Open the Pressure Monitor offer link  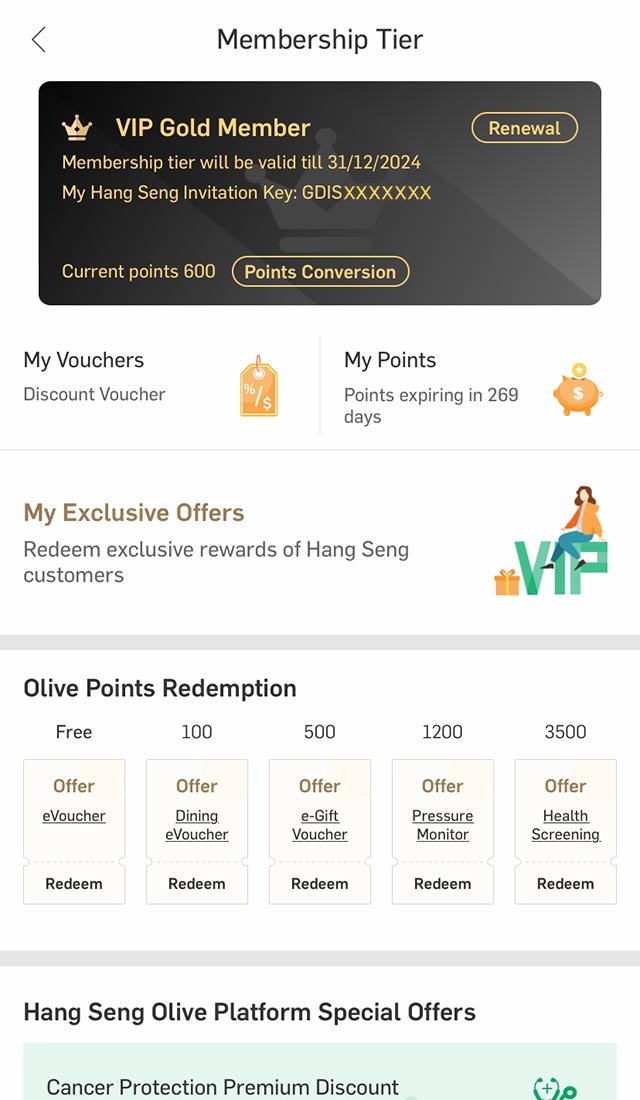pyautogui.click(x=442, y=825)
